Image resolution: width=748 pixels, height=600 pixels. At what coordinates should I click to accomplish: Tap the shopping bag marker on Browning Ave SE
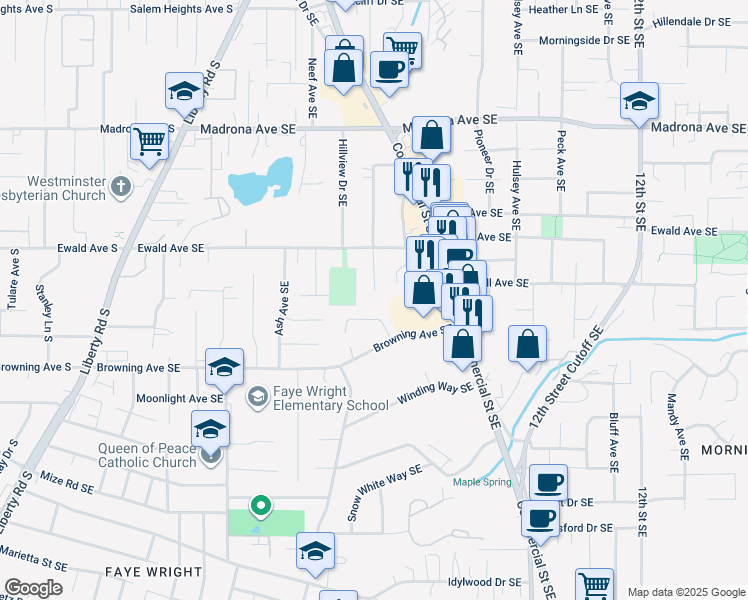[x=462, y=344]
